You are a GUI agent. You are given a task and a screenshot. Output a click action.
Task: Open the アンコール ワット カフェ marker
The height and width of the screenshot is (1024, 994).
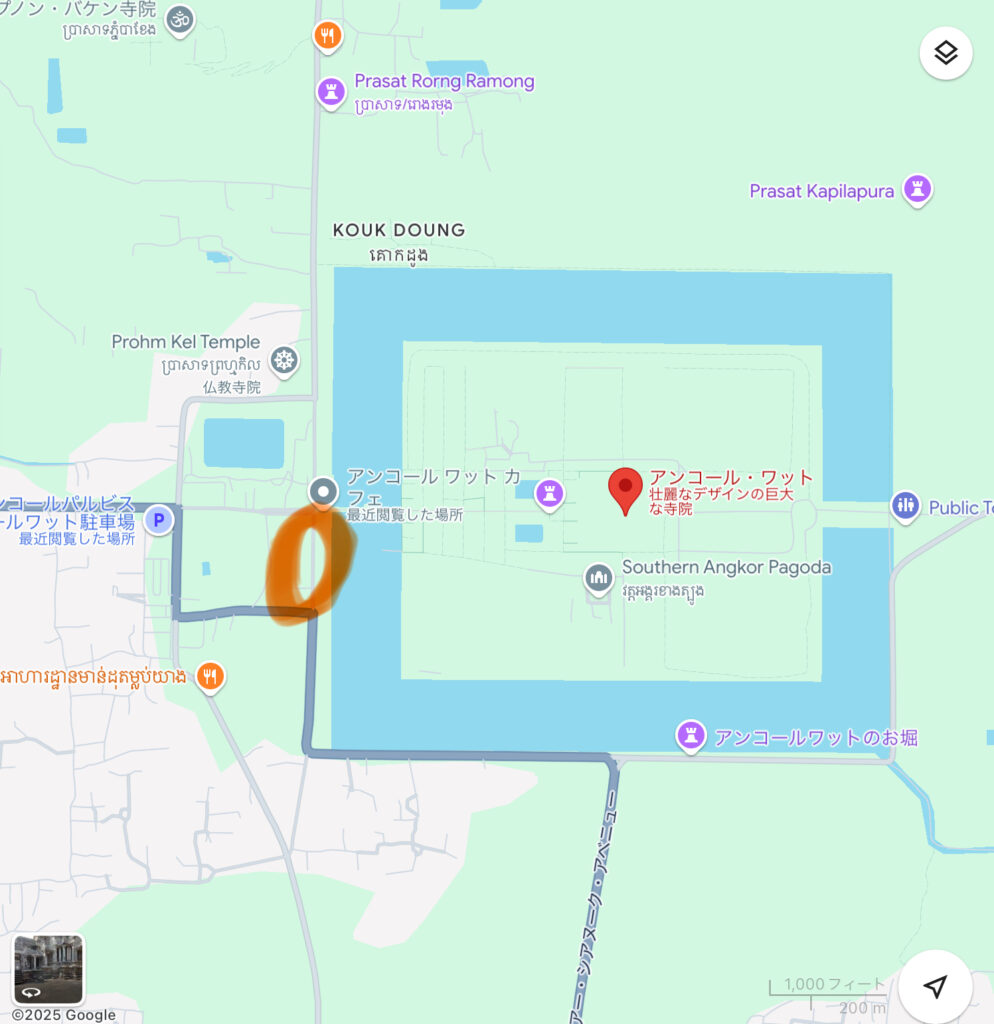coord(322,491)
